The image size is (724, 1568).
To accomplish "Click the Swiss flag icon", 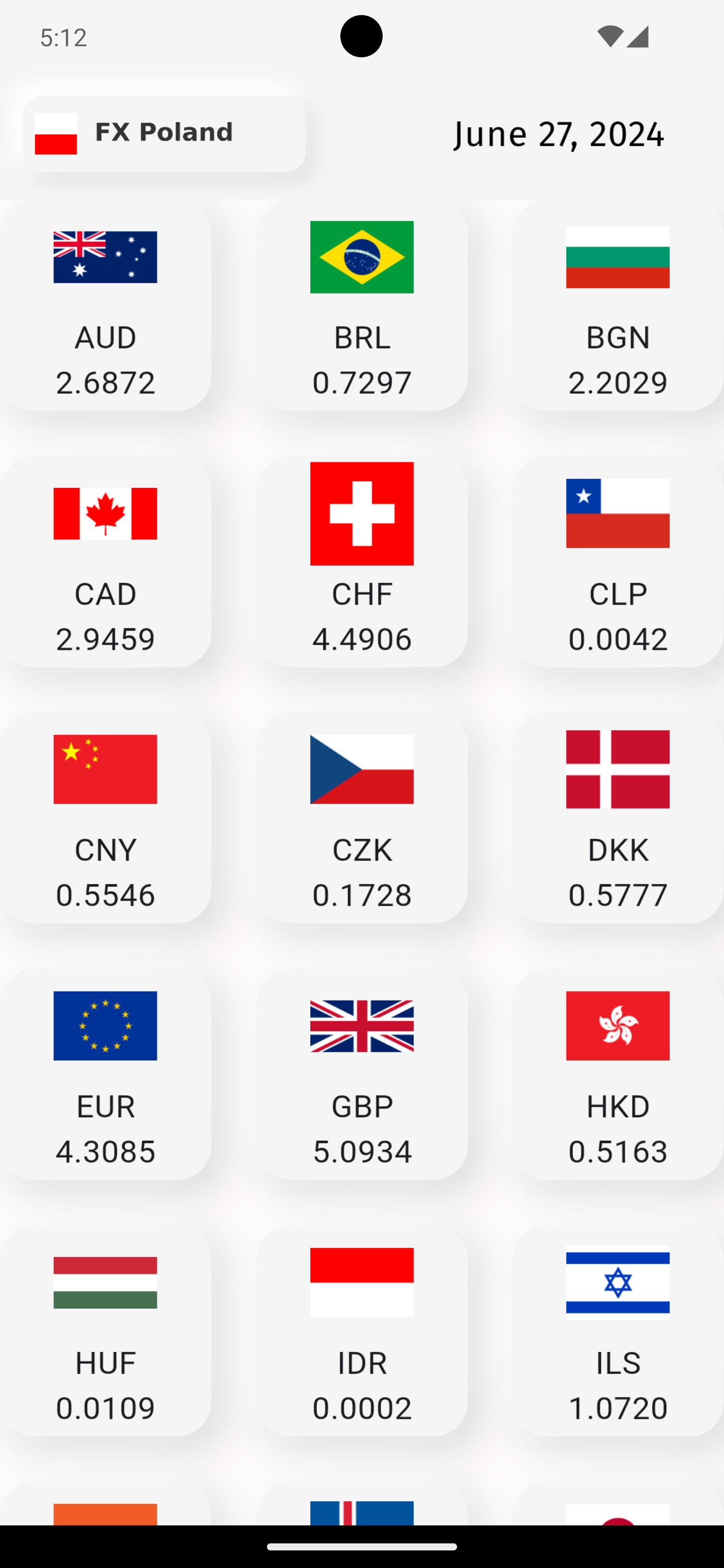I will [361, 513].
